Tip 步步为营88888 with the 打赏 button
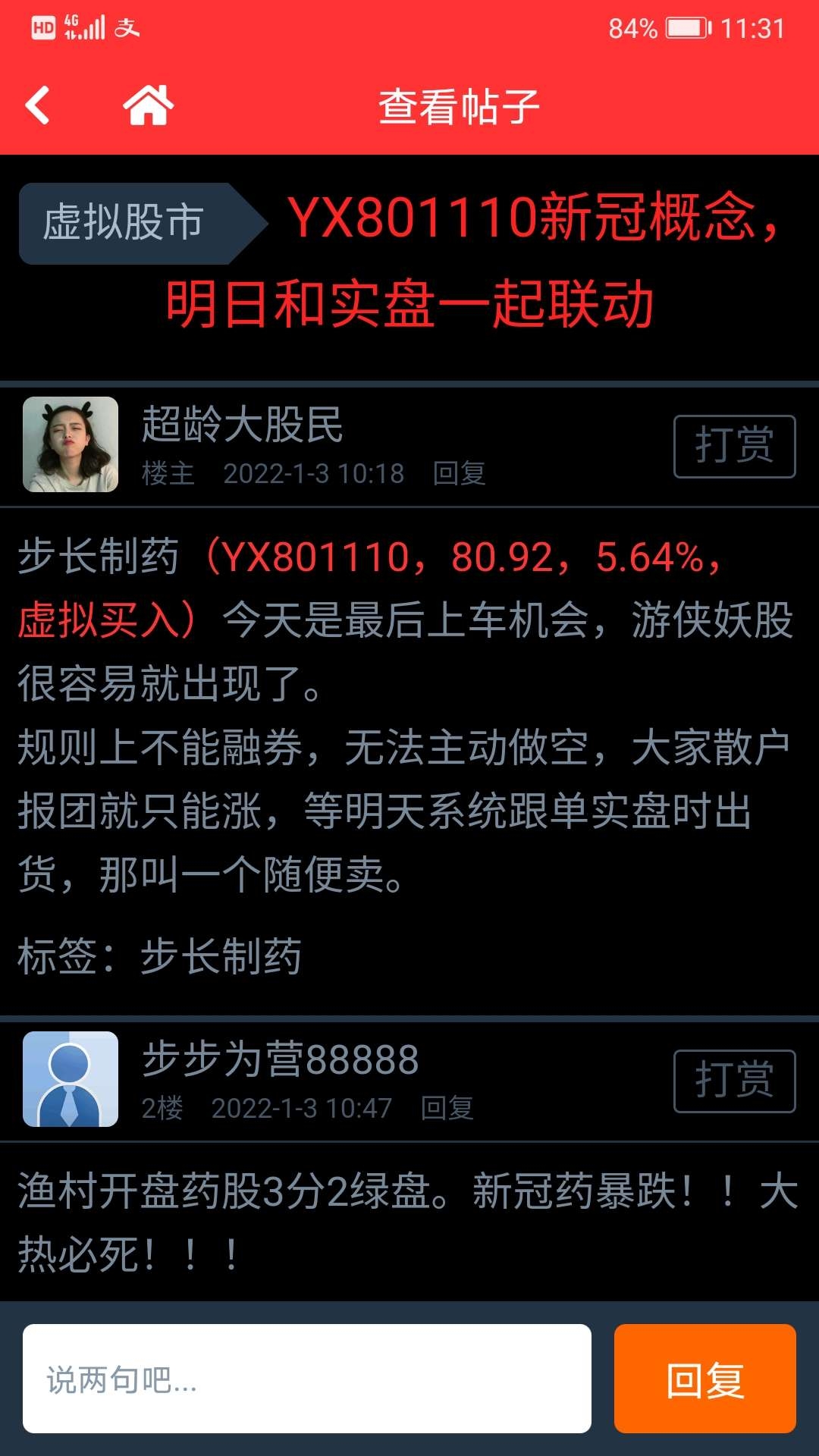819x1456 pixels. click(734, 1081)
